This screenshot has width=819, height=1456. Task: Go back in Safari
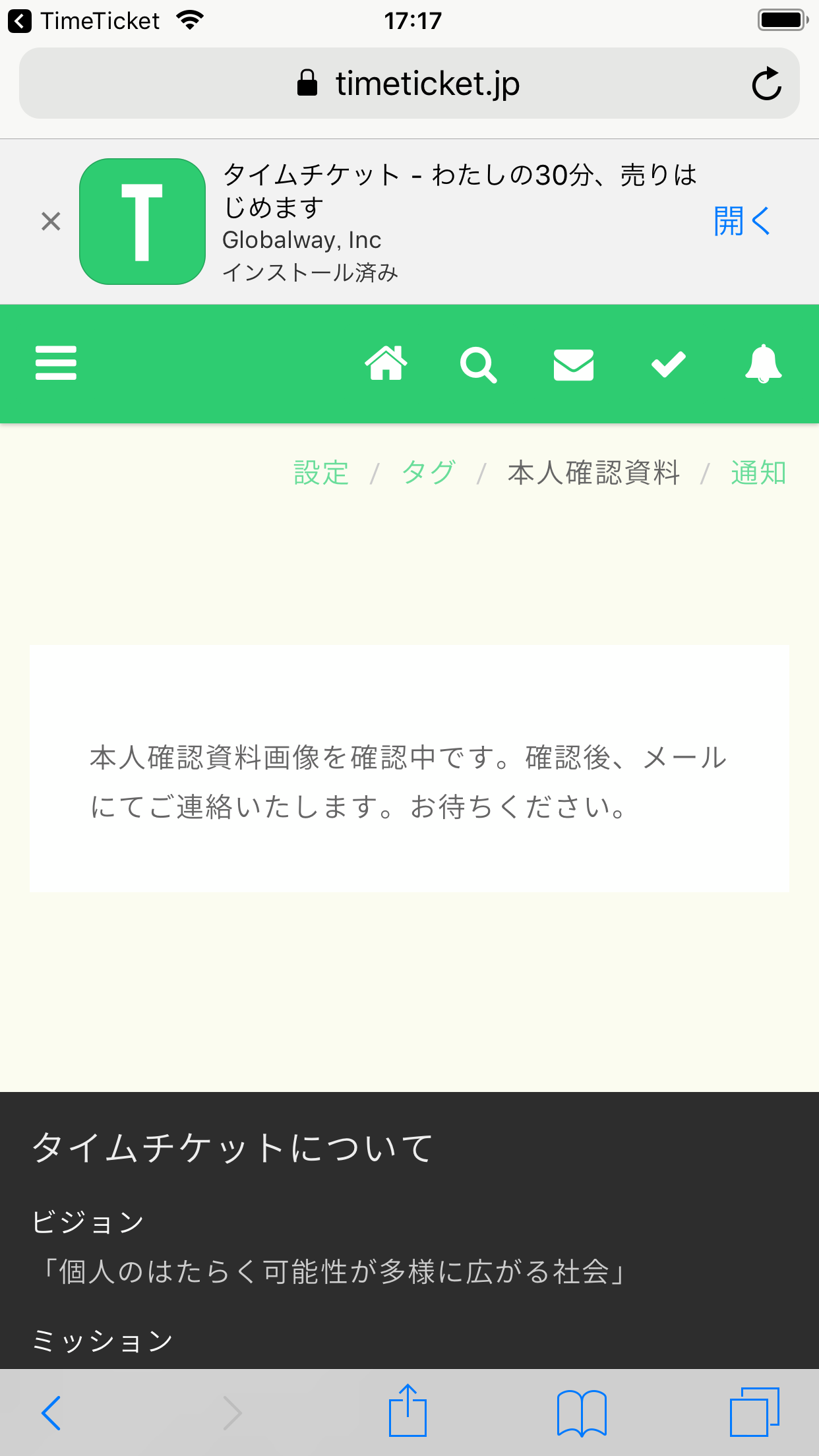pos(51,1412)
